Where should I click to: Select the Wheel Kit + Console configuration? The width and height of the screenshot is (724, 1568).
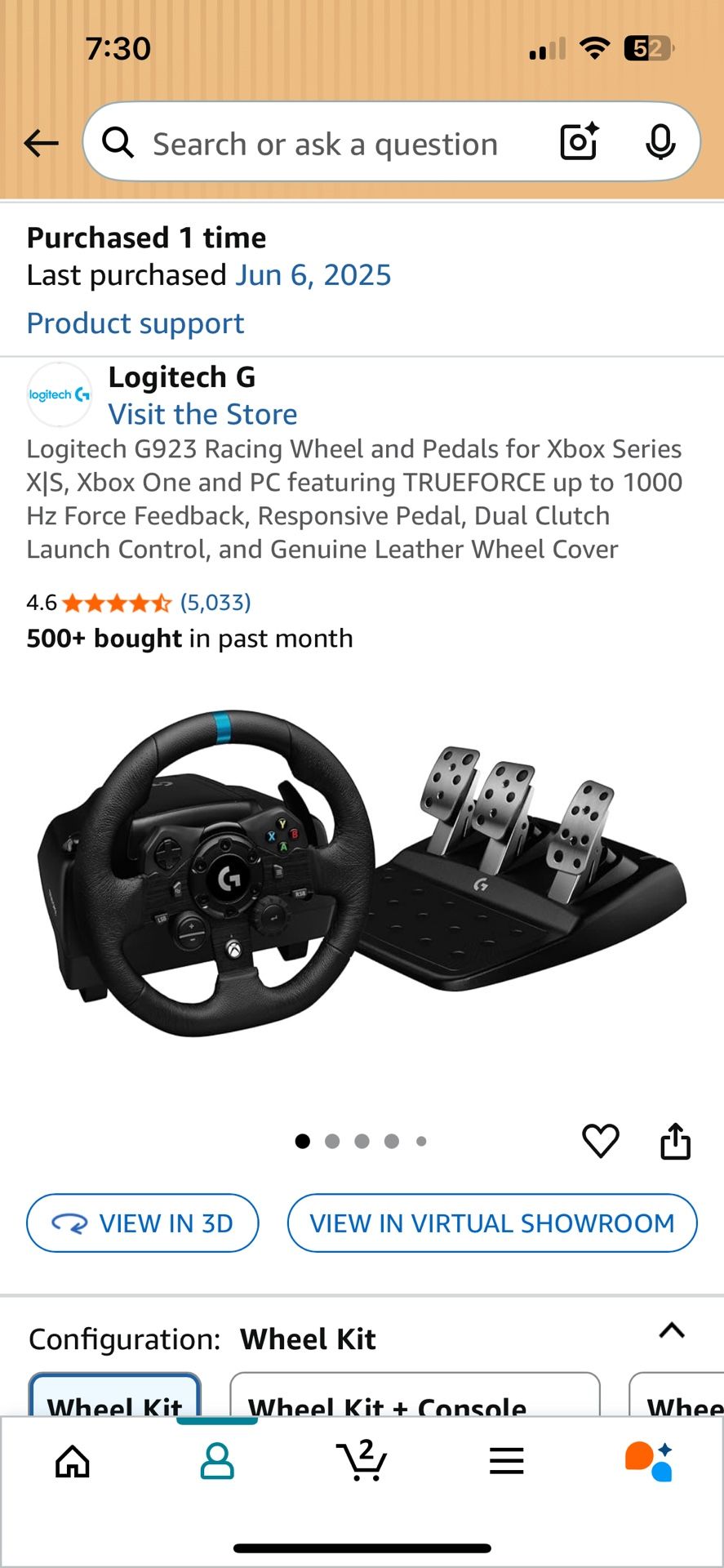415,1398
